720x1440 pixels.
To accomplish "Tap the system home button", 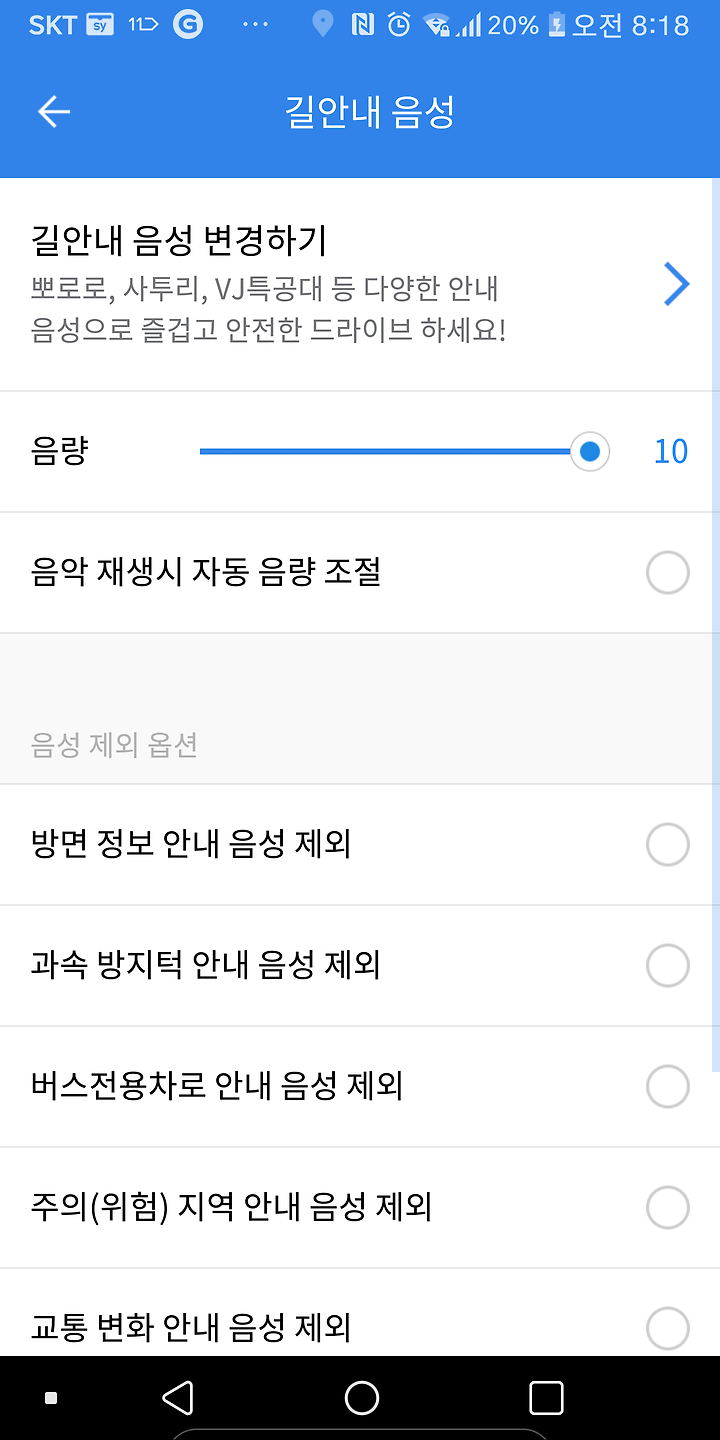I will [361, 1398].
